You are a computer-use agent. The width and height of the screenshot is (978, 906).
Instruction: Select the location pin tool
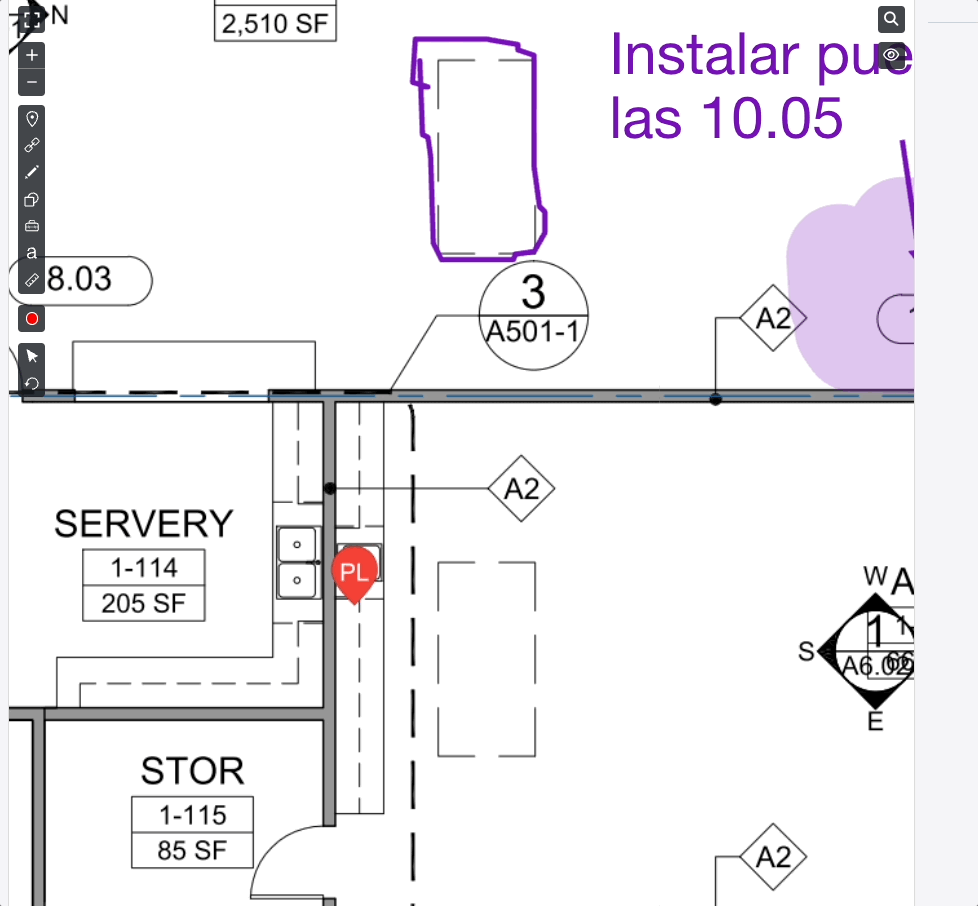(32, 119)
